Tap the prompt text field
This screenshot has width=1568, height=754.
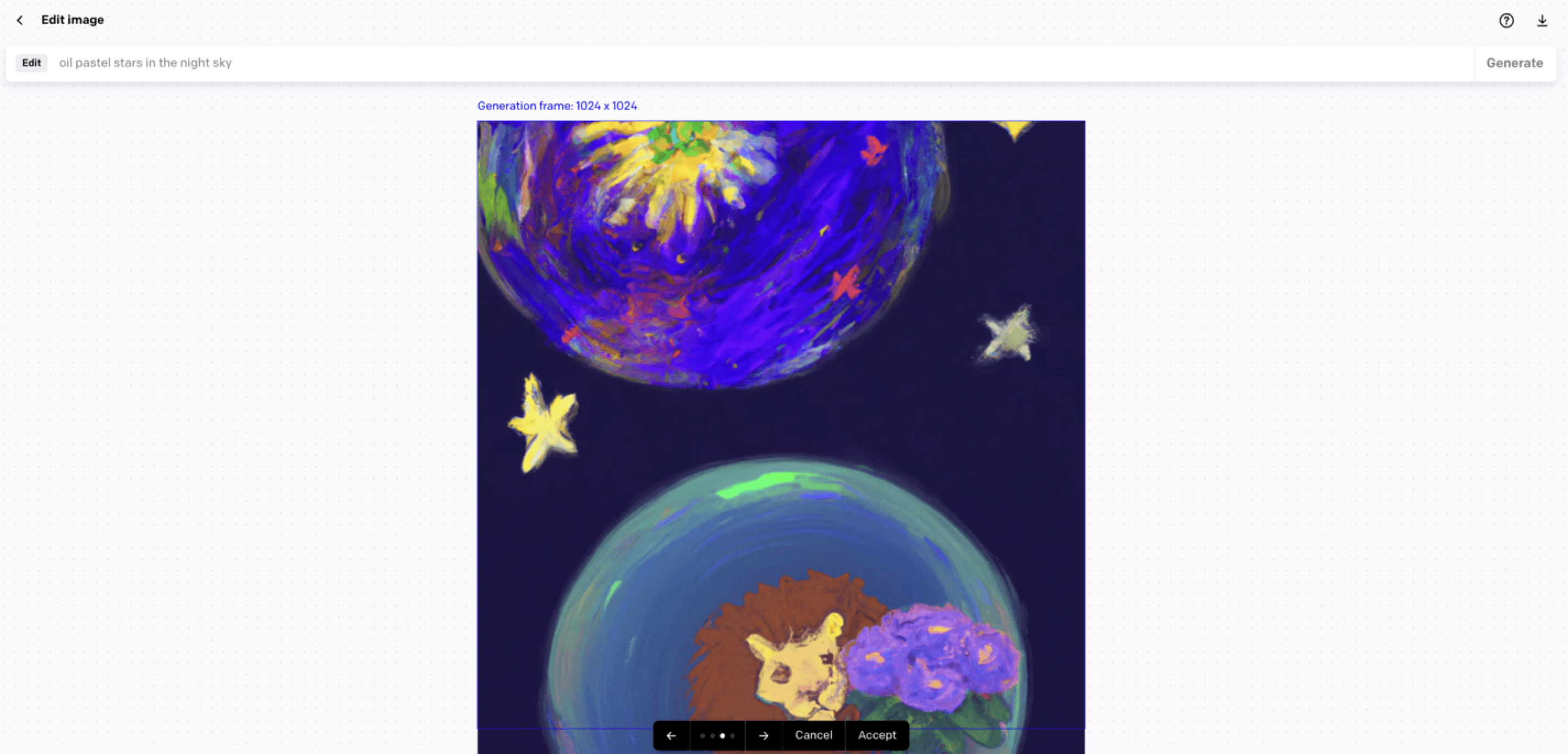click(x=731, y=63)
